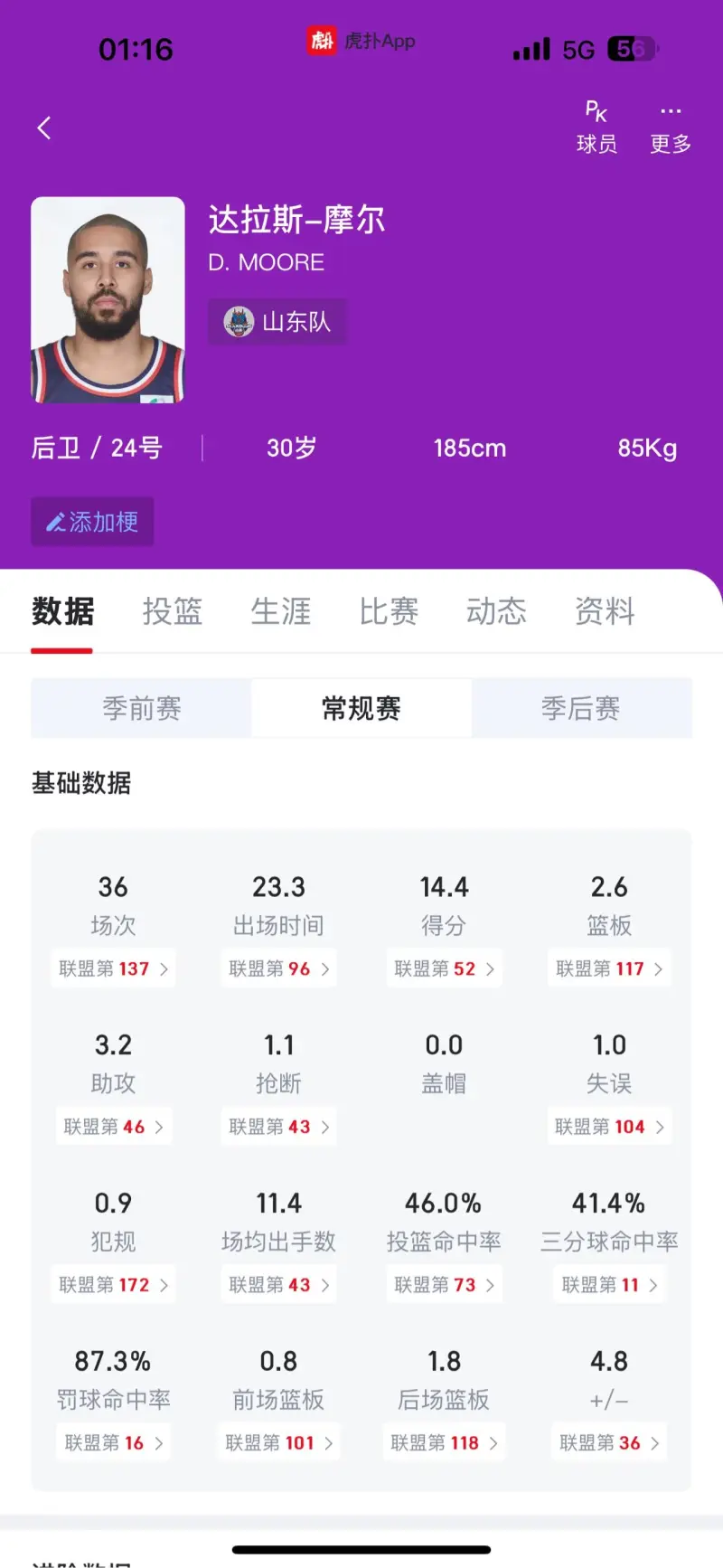View league rank 11 for 三分球命中率

point(609,1285)
